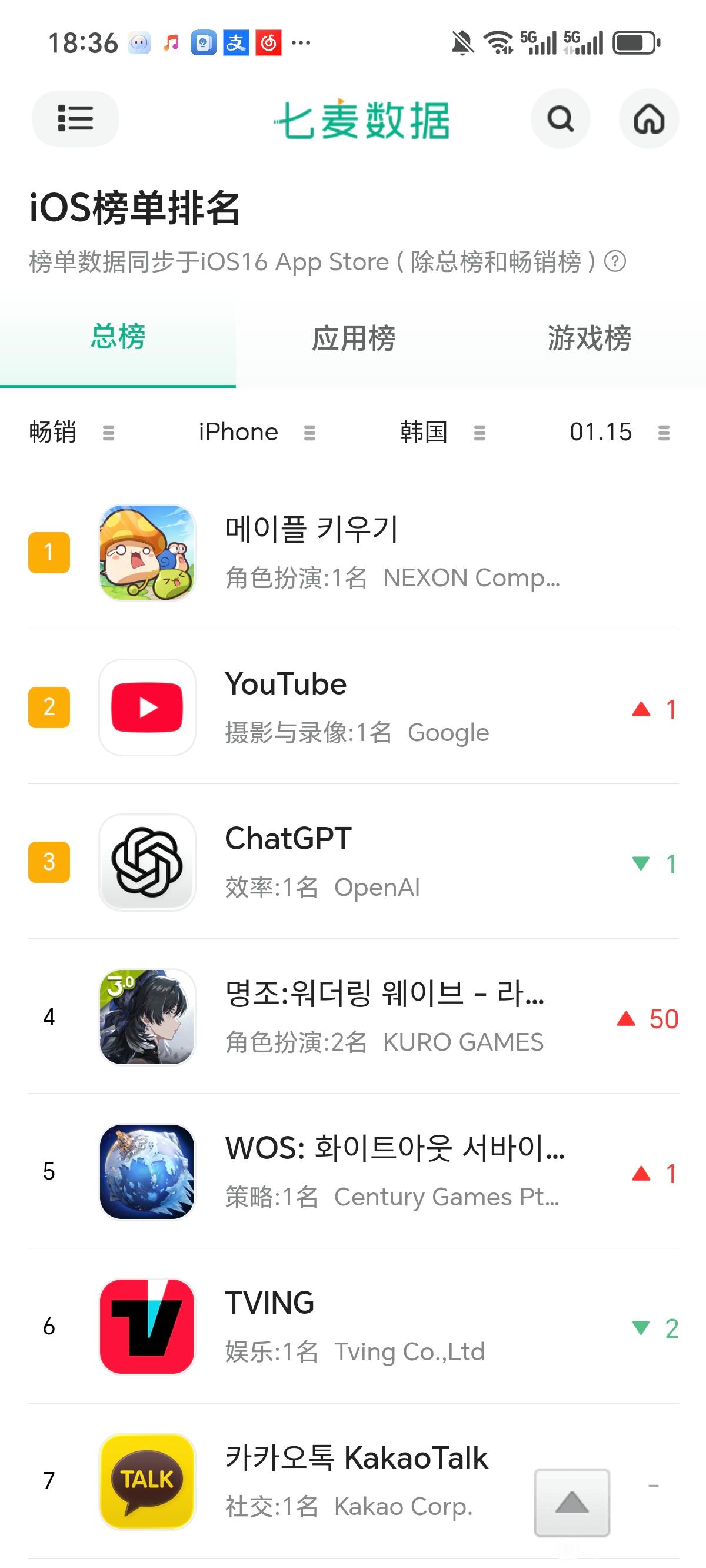Image resolution: width=706 pixels, height=1568 pixels.
Task: Pick a different date from 01.15
Action: [619, 432]
